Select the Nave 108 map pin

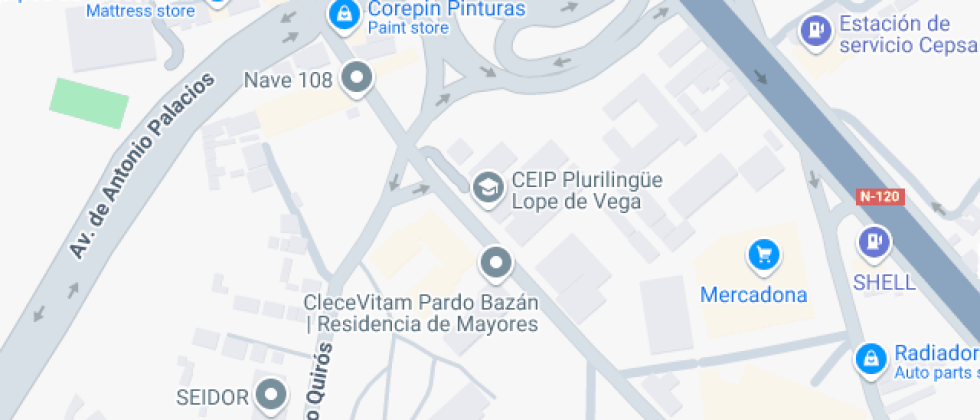coord(356,78)
